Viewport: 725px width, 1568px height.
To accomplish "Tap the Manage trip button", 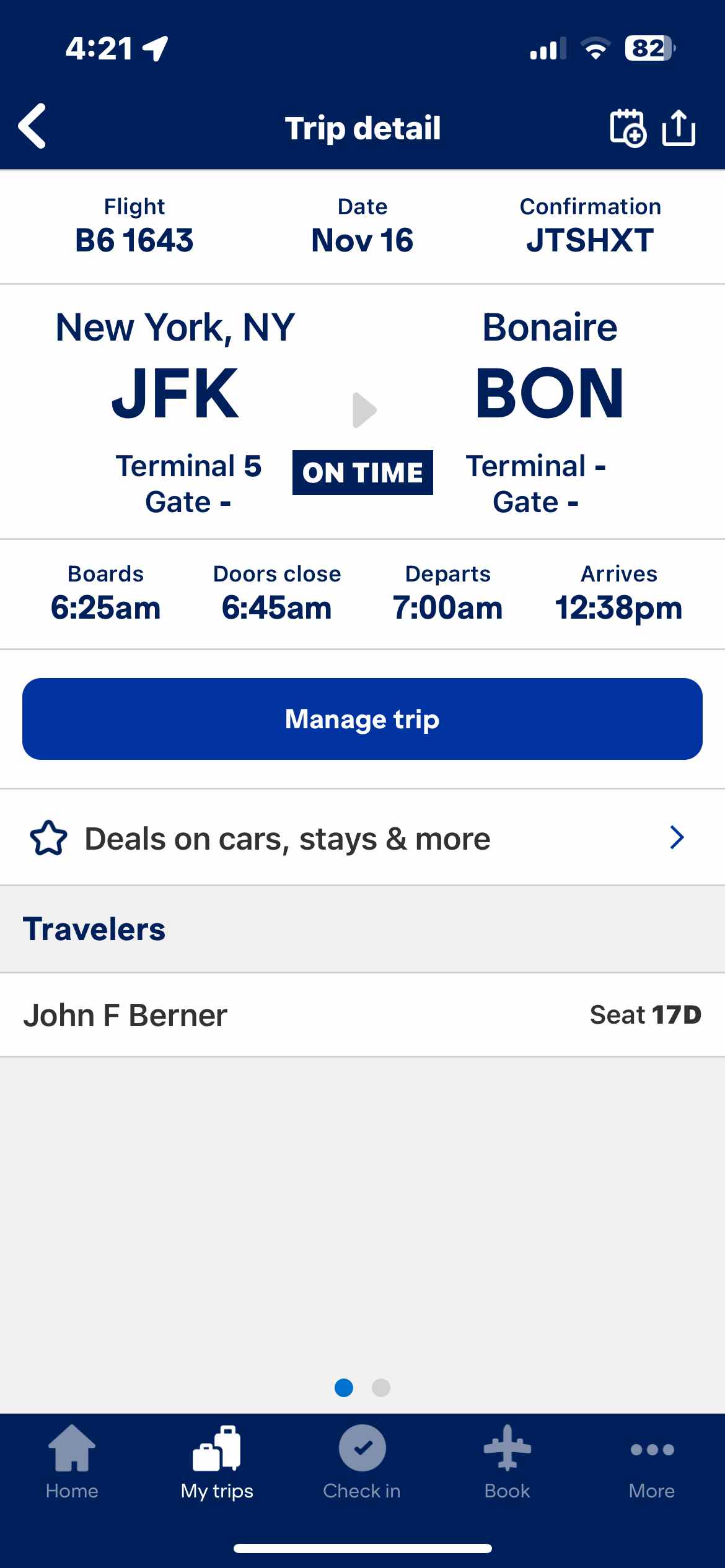I will 362,719.
